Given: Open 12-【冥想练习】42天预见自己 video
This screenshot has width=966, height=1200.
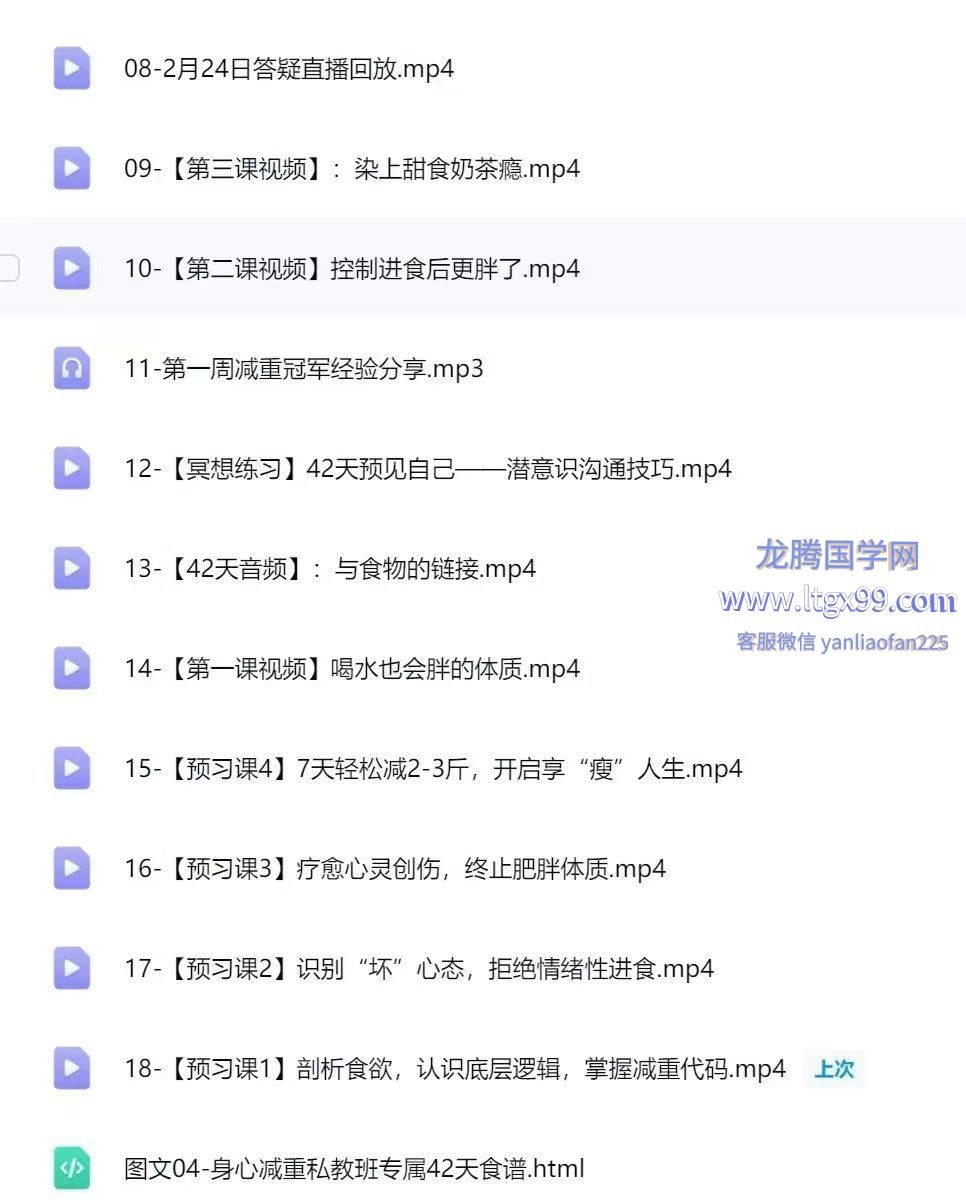Looking at the screenshot, I should click(427, 469).
